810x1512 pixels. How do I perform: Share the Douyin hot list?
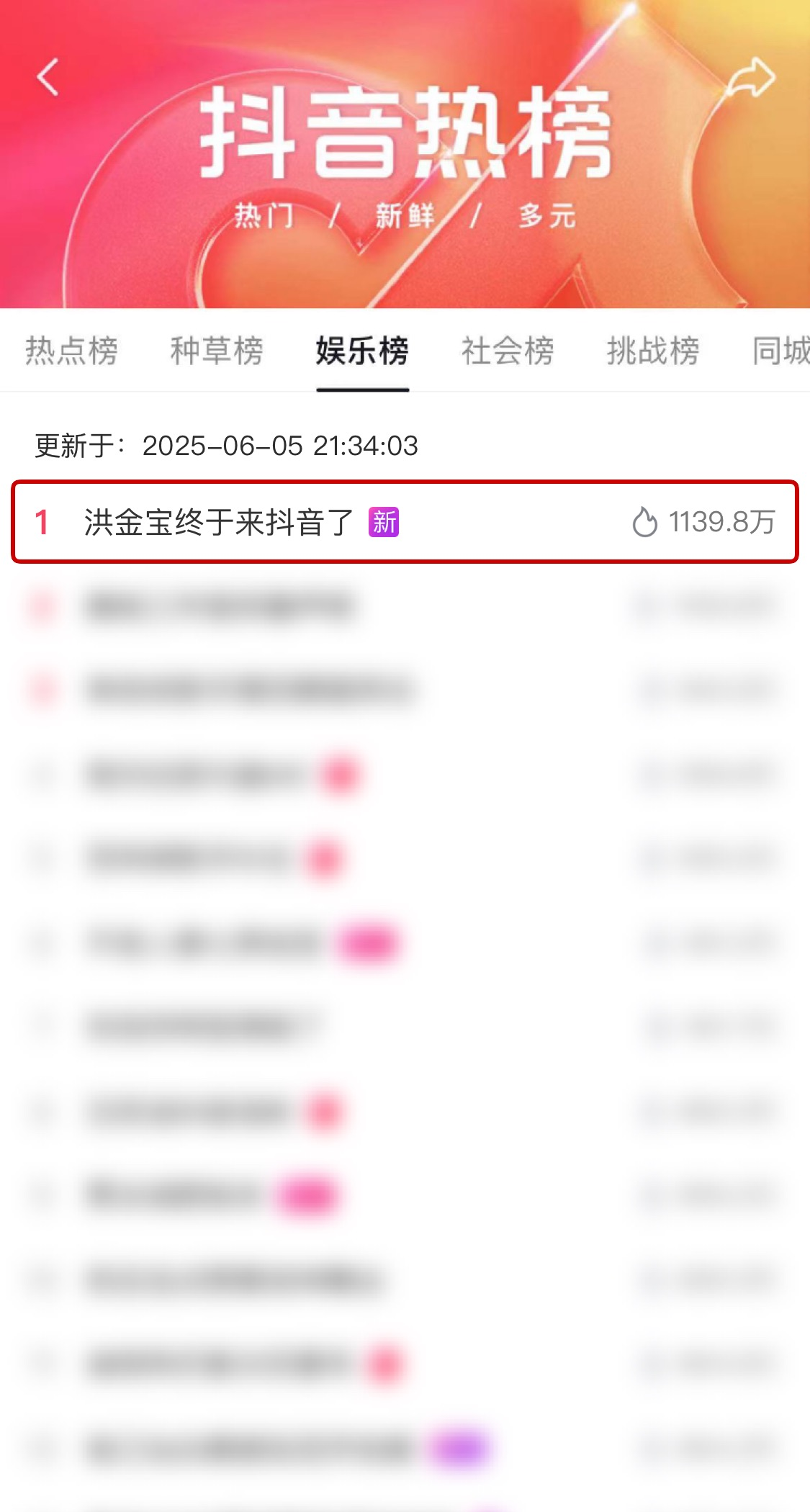click(x=751, y=77)
